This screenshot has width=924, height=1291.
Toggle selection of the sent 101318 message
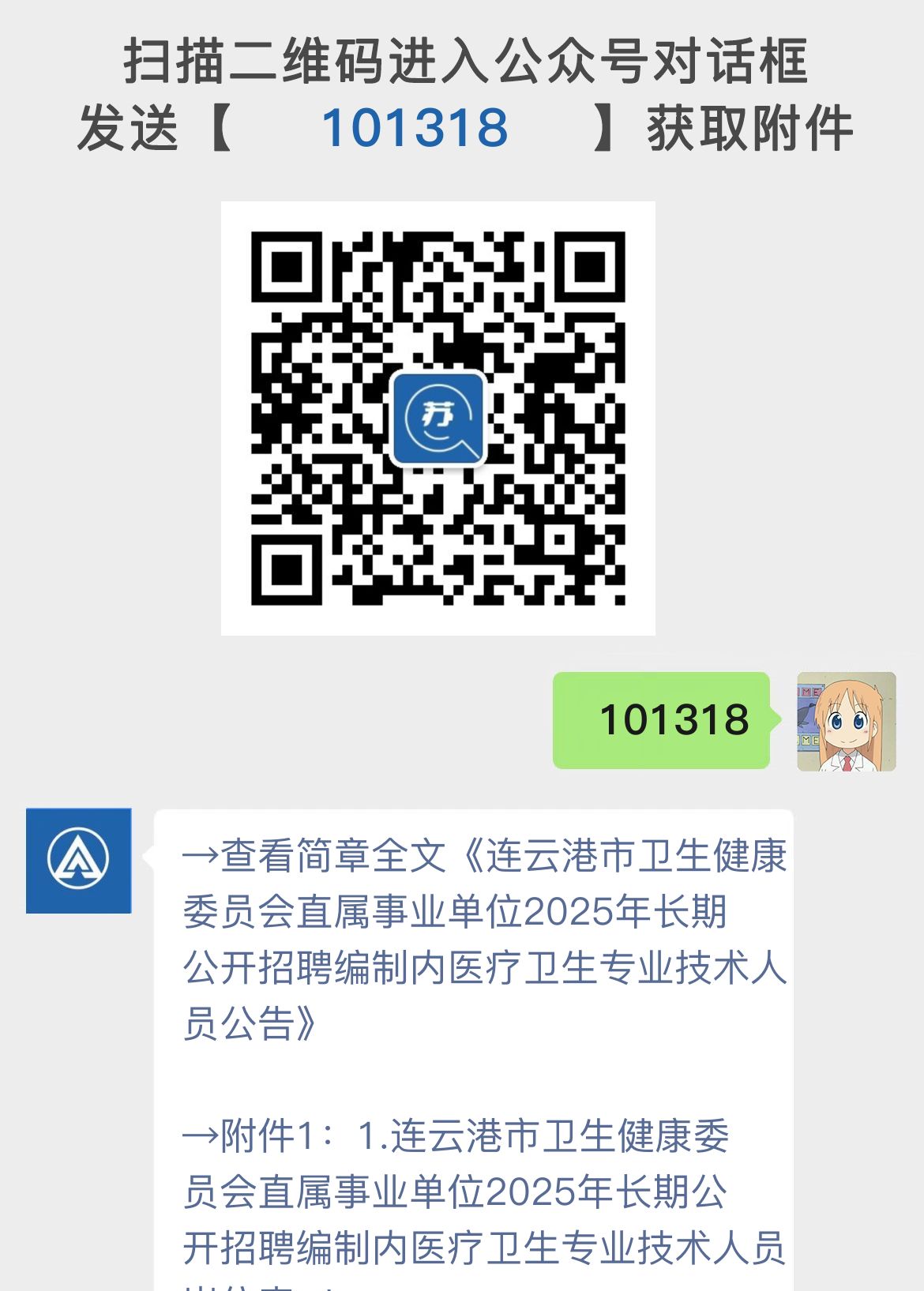click(x=662, y=721)
